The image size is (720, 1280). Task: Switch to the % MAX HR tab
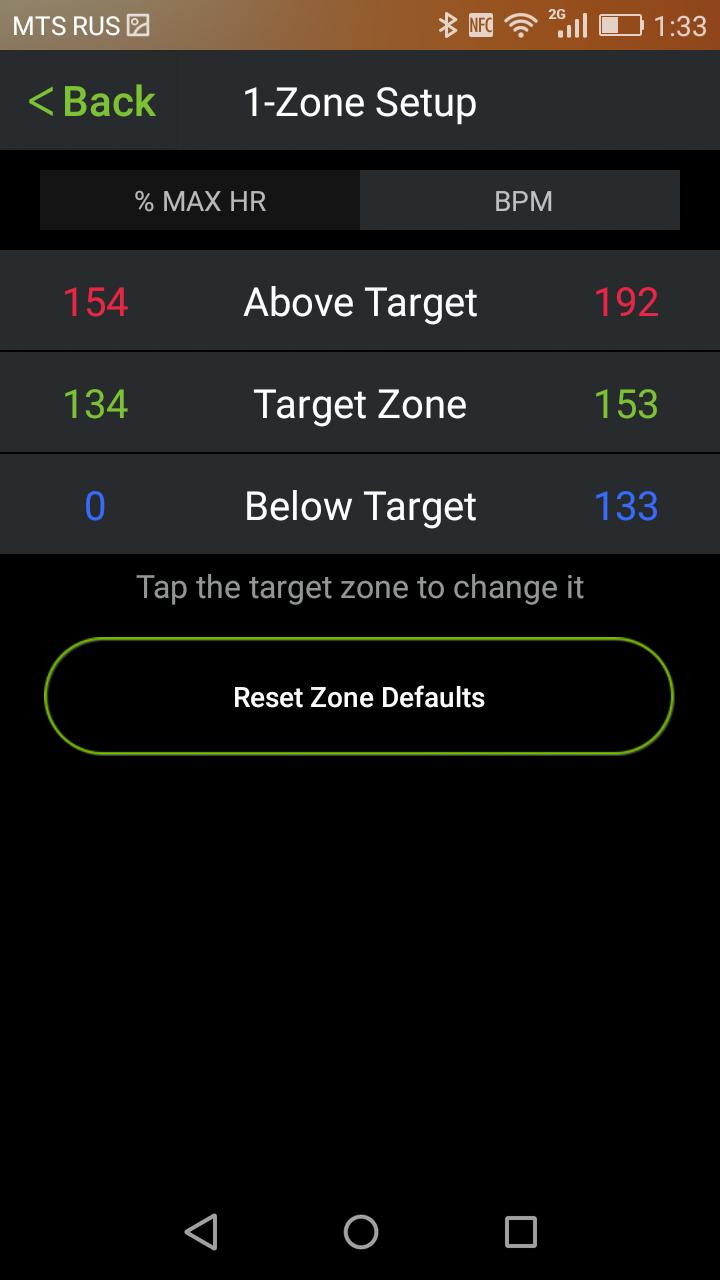point(200,201)
